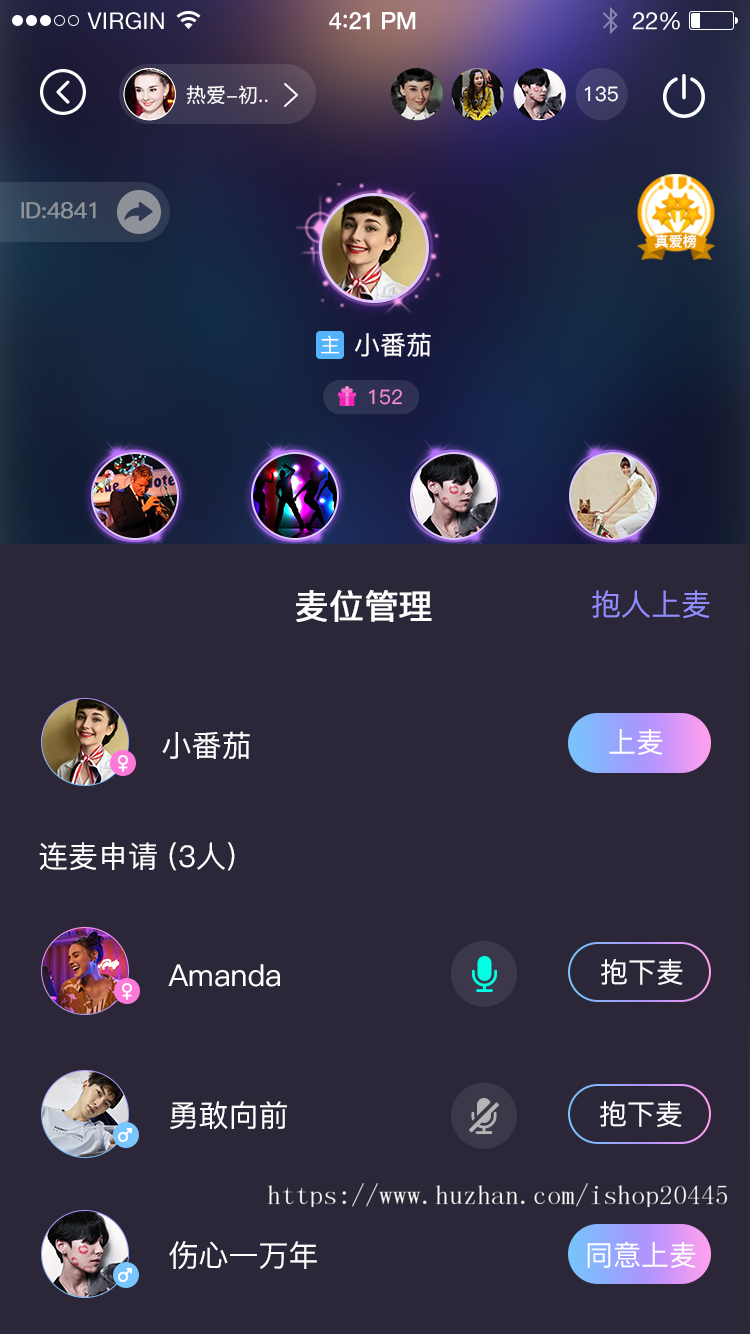
Task: Remove Amanda from mic with 抱下麦
Action: pyautogui.click(x=639, y=972)
